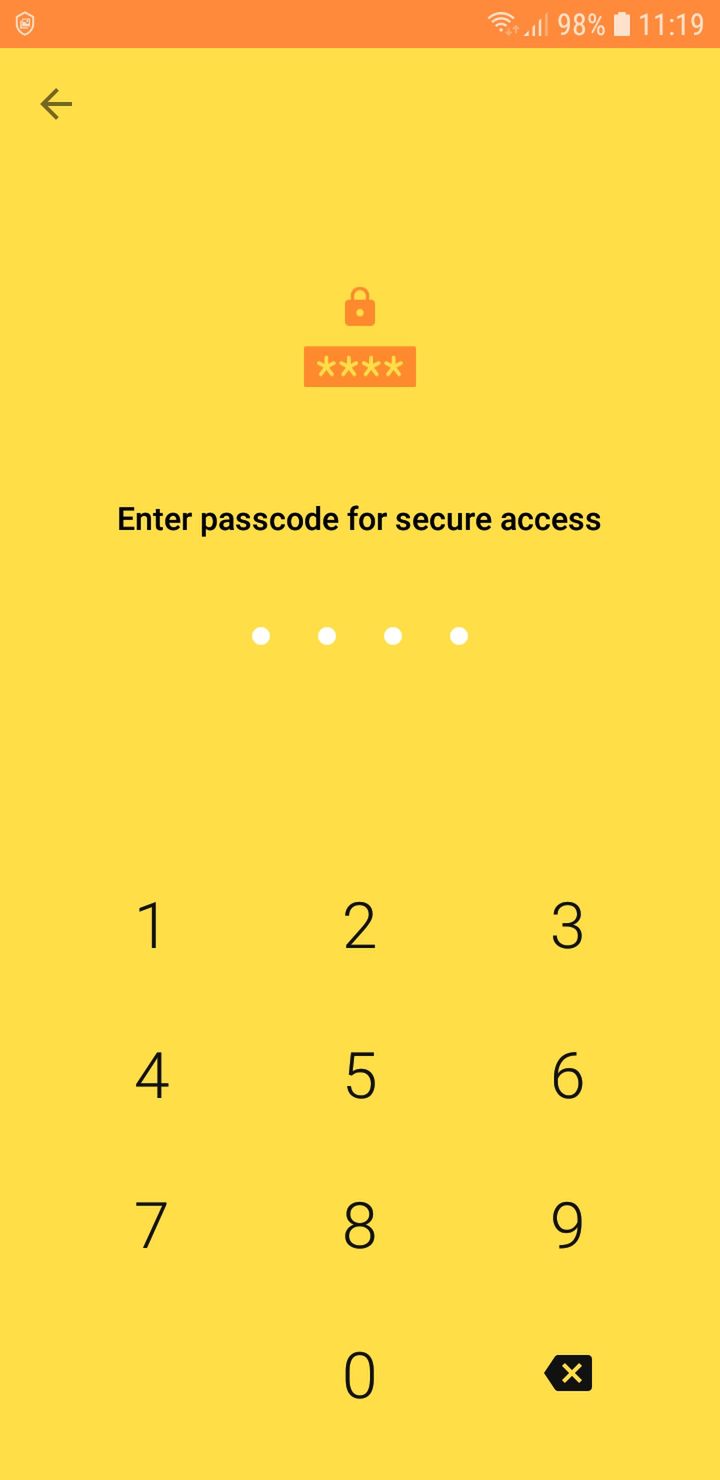720x1480 pixels.
Task: Enter digit 4 on the keypad
Action: (151, 1076)
